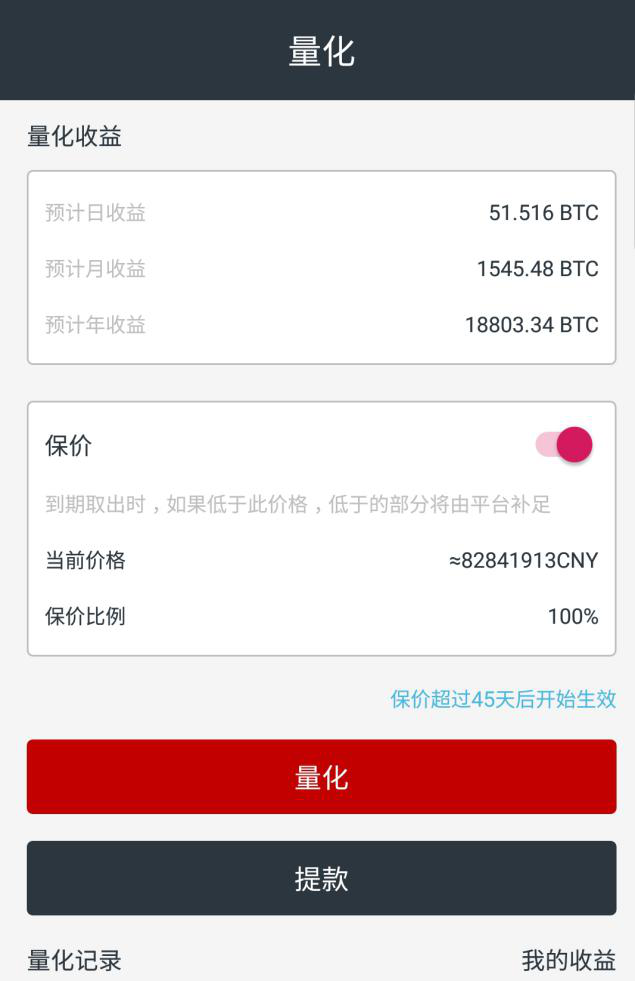Turn off the 保价 price protection switch
This screenshot has width=635, height=981.
coord(565,445)
